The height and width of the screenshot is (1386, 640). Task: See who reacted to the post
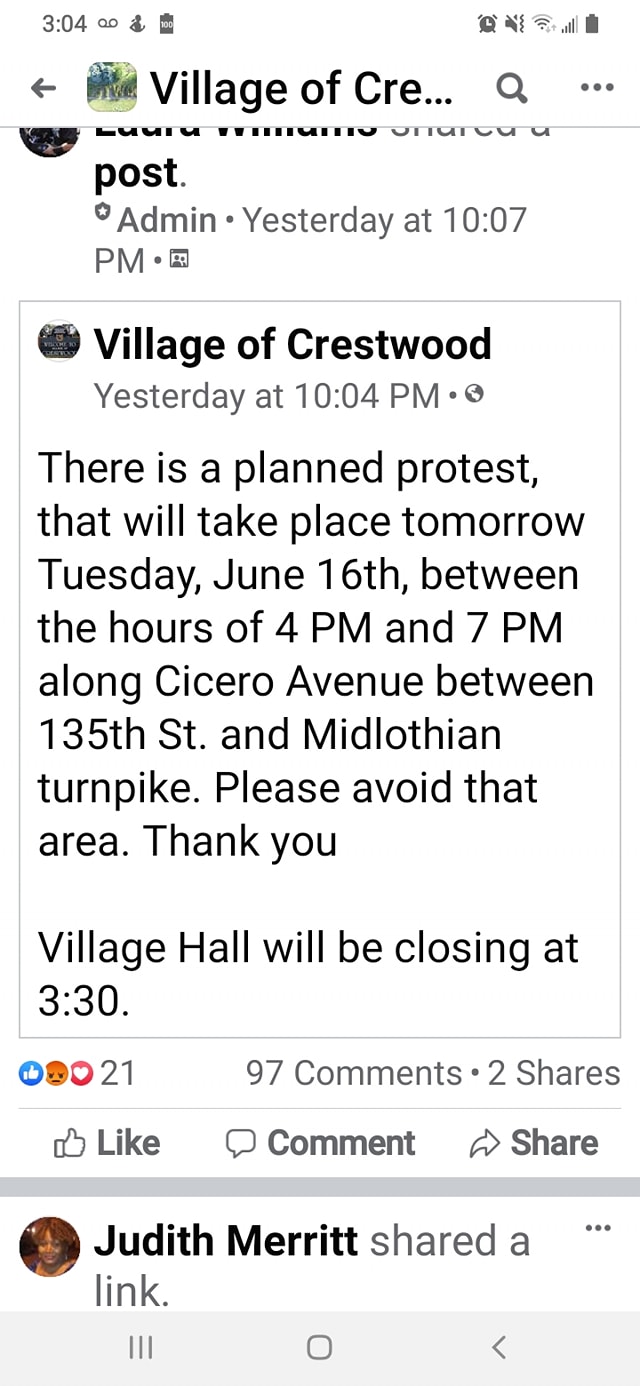(x=77, y=1073)
